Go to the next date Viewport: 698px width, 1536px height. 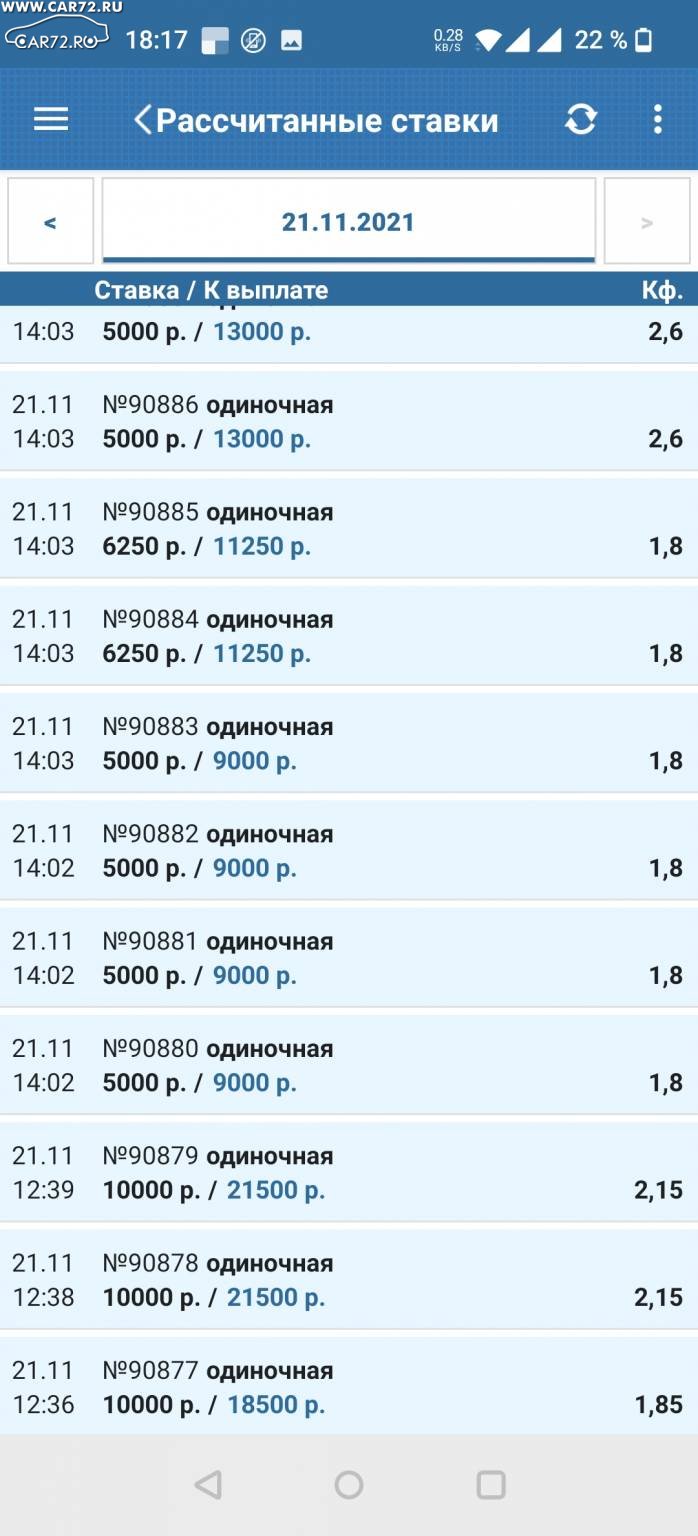click(647, 222)
